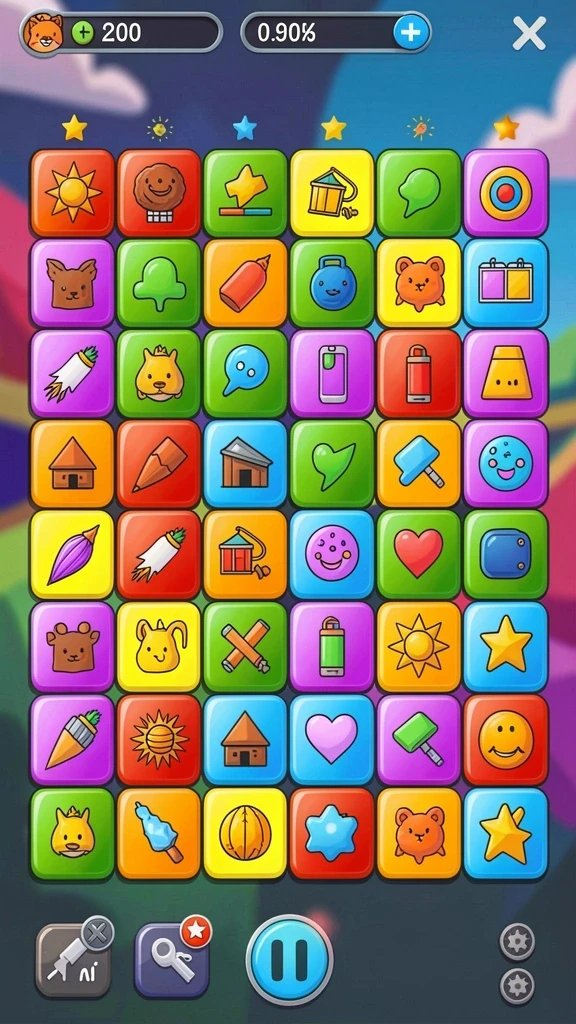Select the tool booster marked with an X
The width and height of the screenshot is (576, 1024).
(74, 957)
